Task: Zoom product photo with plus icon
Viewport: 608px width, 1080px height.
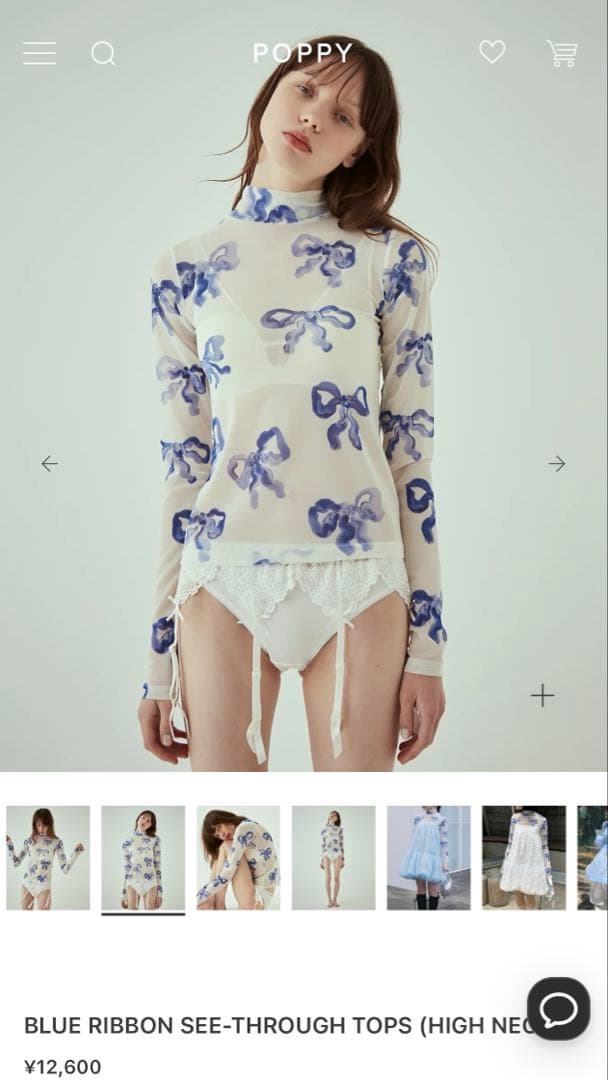Action: click(x=542, y=695)
